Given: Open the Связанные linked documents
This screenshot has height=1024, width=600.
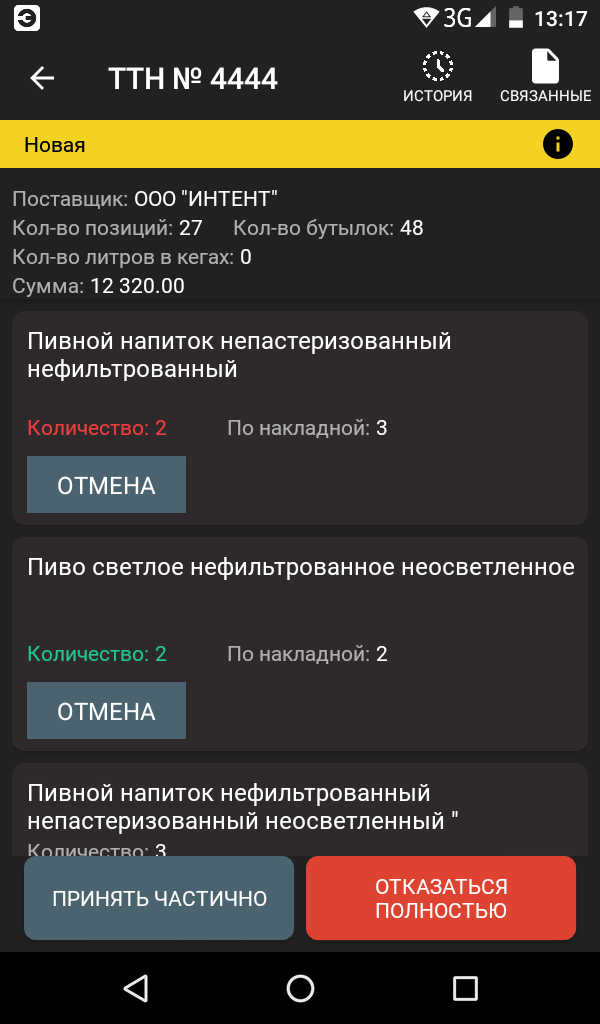Looking at the screenshot, I should click(x=545, y=77).
